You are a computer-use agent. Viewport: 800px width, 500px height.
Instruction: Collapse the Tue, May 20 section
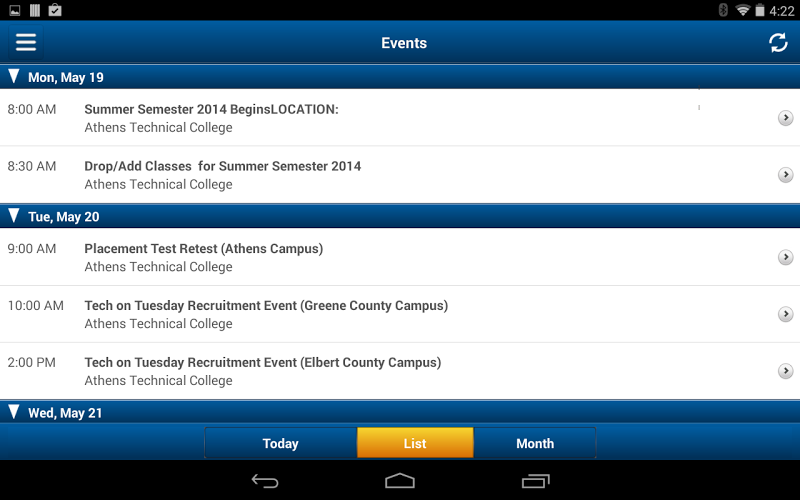click(14, 216)
